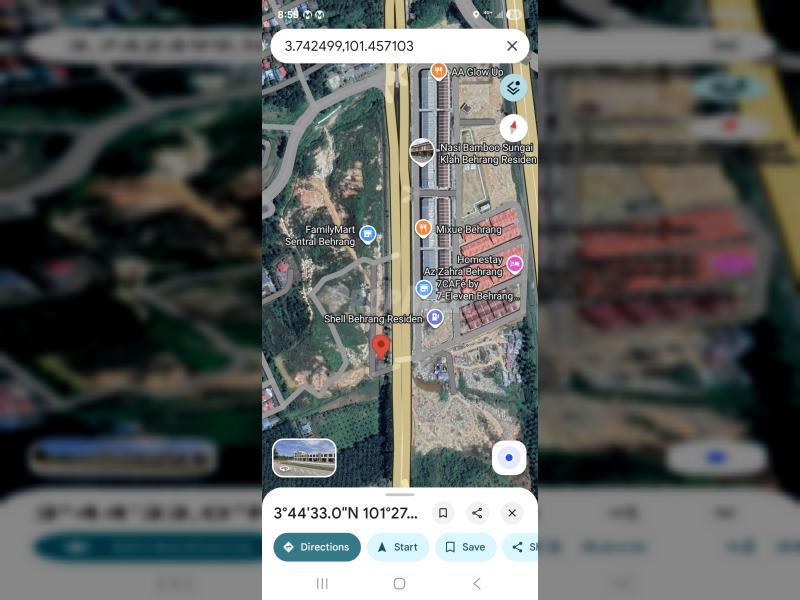Open FamilyMart Sentral Behrang place marker
800x600 pixels.
click(368, 235)
